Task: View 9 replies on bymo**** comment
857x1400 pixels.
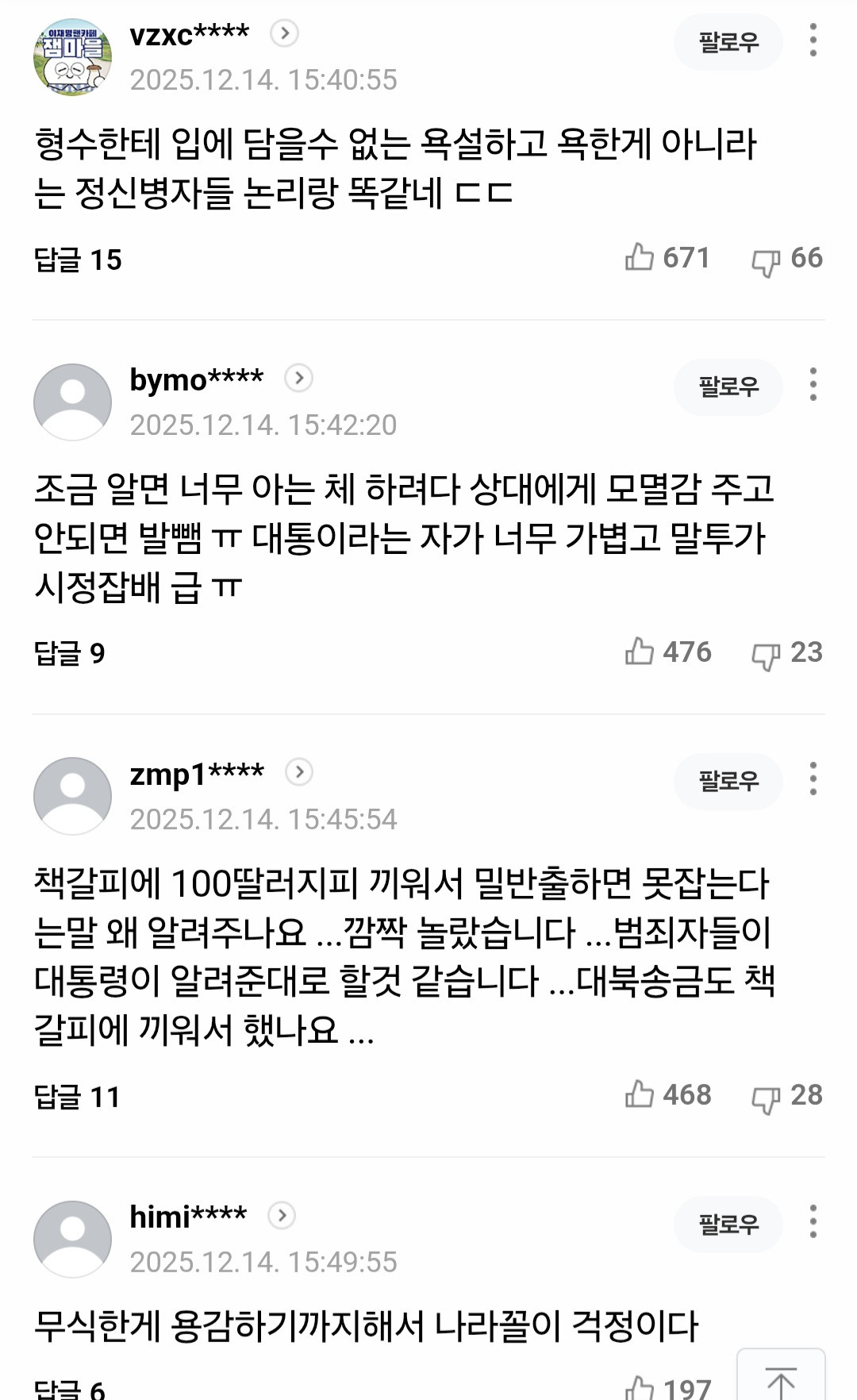Action: coord(70,653)
